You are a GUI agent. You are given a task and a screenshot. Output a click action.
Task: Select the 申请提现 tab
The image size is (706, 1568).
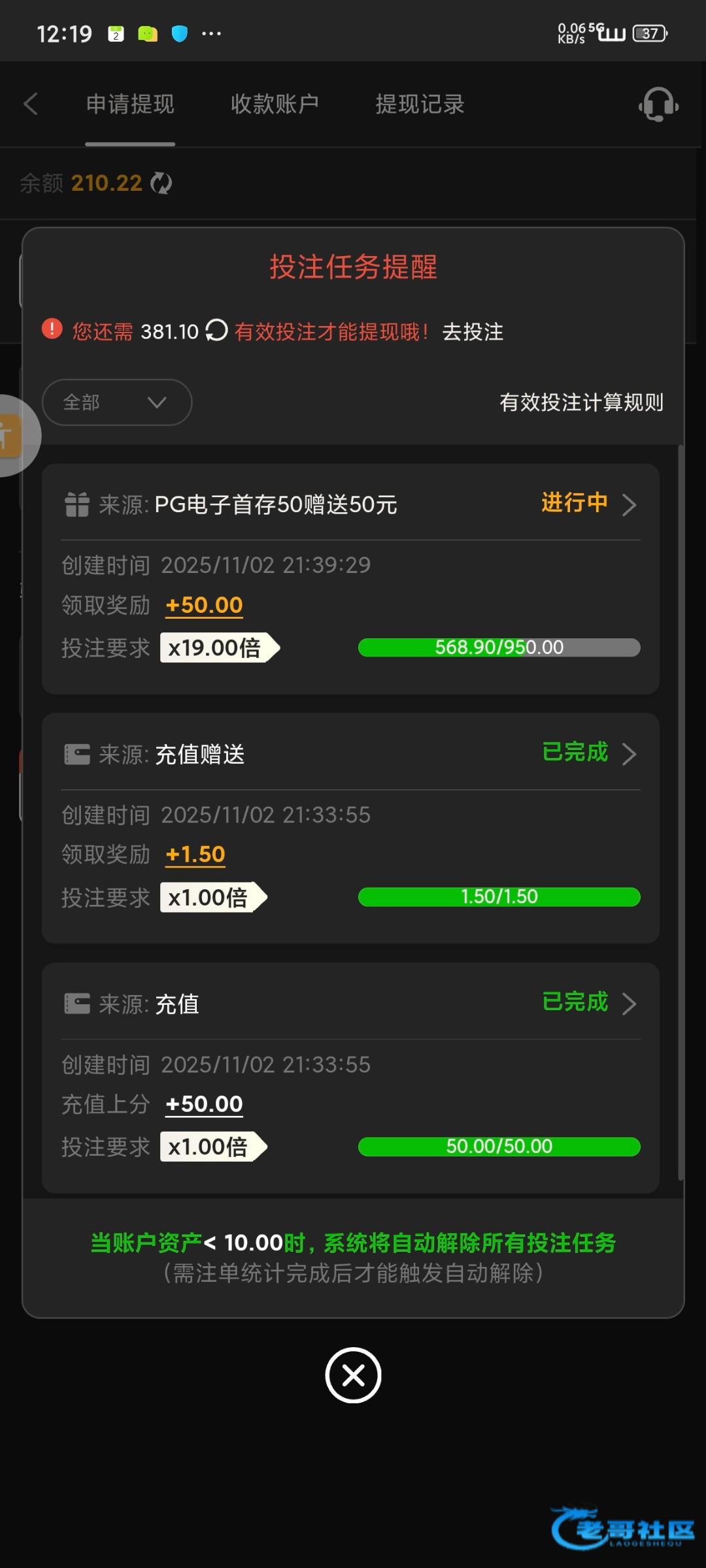pyautogui.click(x=130, y=104)
